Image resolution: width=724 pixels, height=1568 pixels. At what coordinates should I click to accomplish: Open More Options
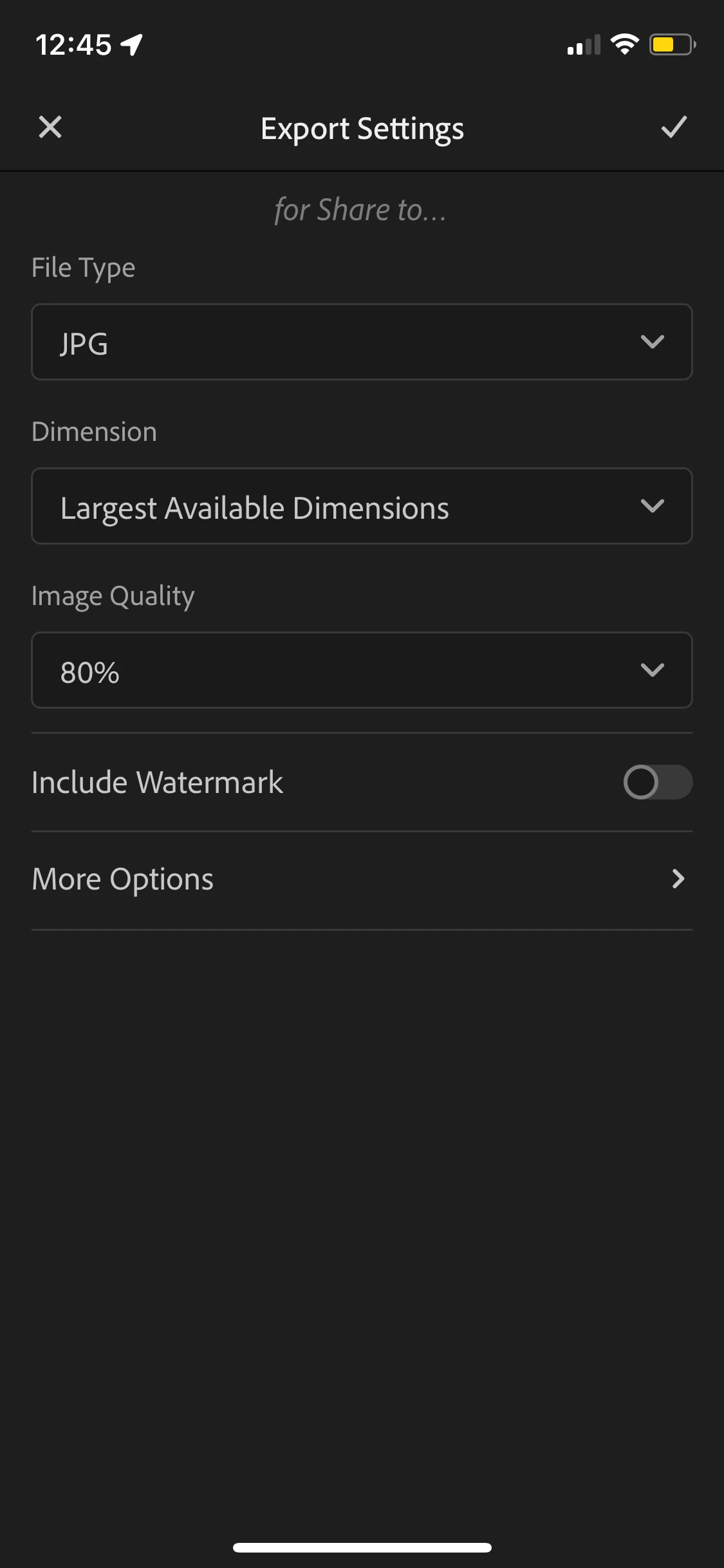click(x=362, y=879)
